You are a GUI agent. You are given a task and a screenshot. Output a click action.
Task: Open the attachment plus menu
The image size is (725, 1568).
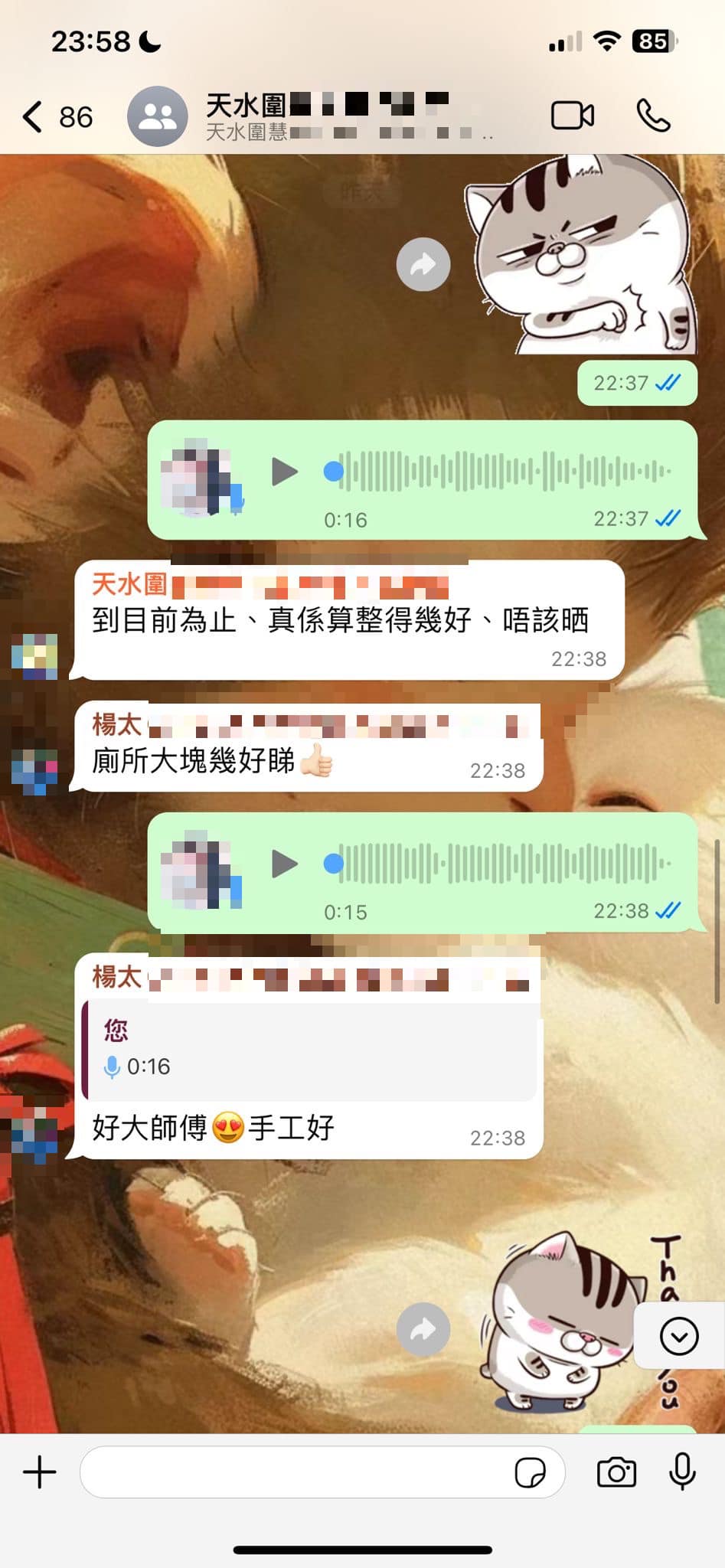click(40, 1472)
